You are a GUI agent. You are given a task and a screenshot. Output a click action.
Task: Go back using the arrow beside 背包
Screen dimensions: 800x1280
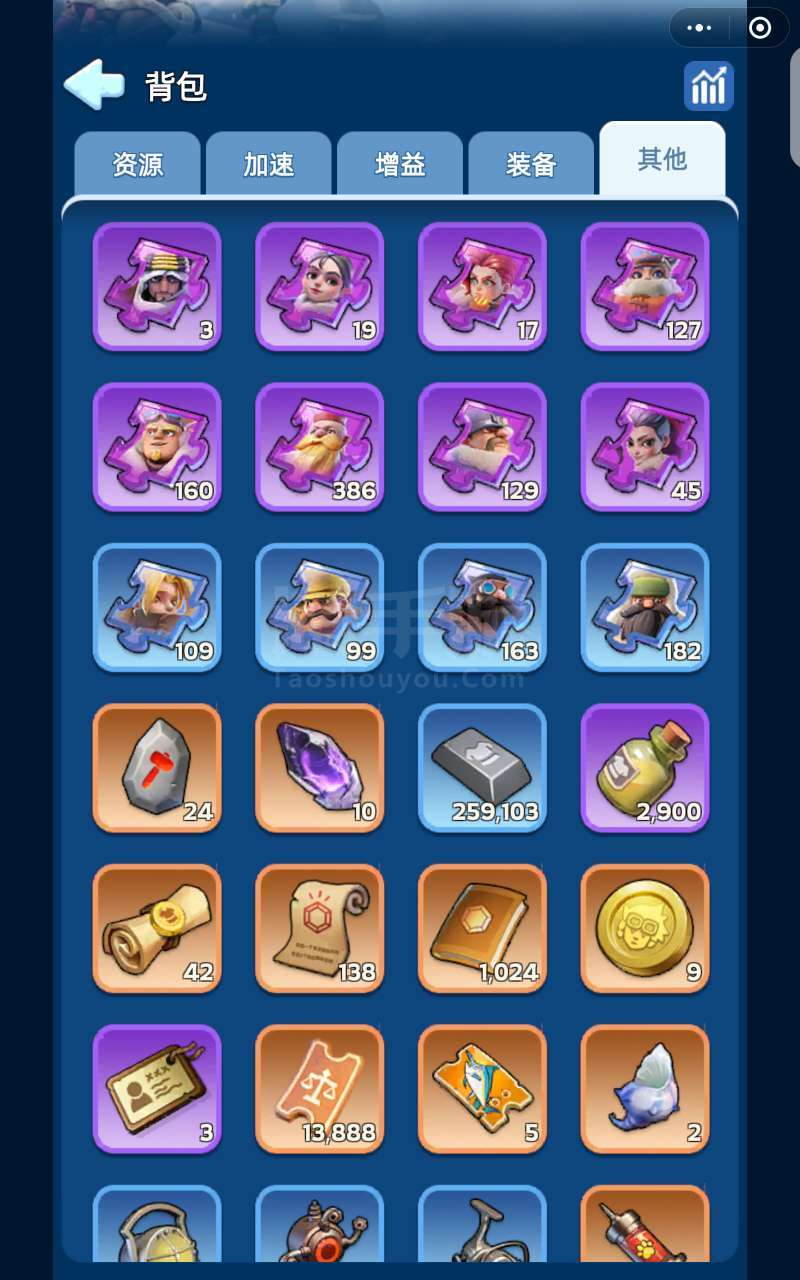click(94, 85)
